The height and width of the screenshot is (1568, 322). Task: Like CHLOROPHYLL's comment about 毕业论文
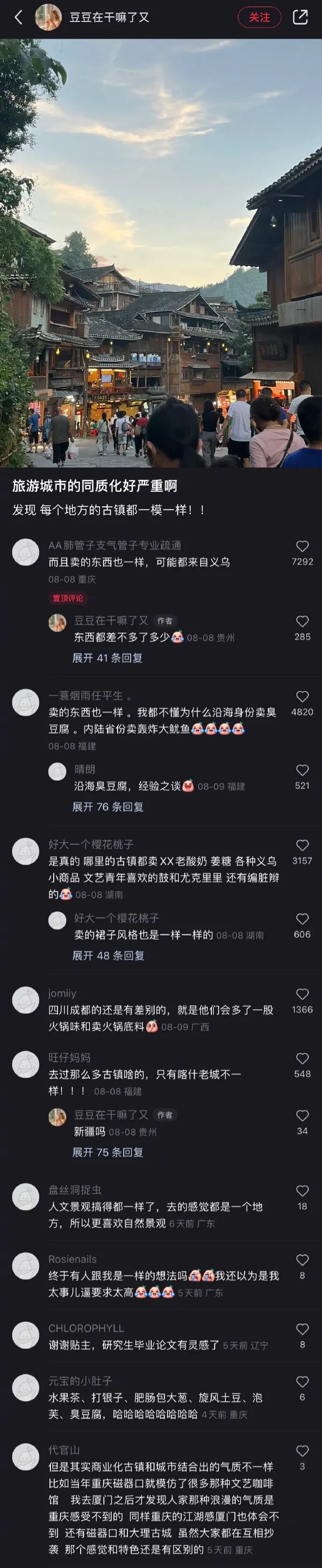click(x=302, y=1329)
